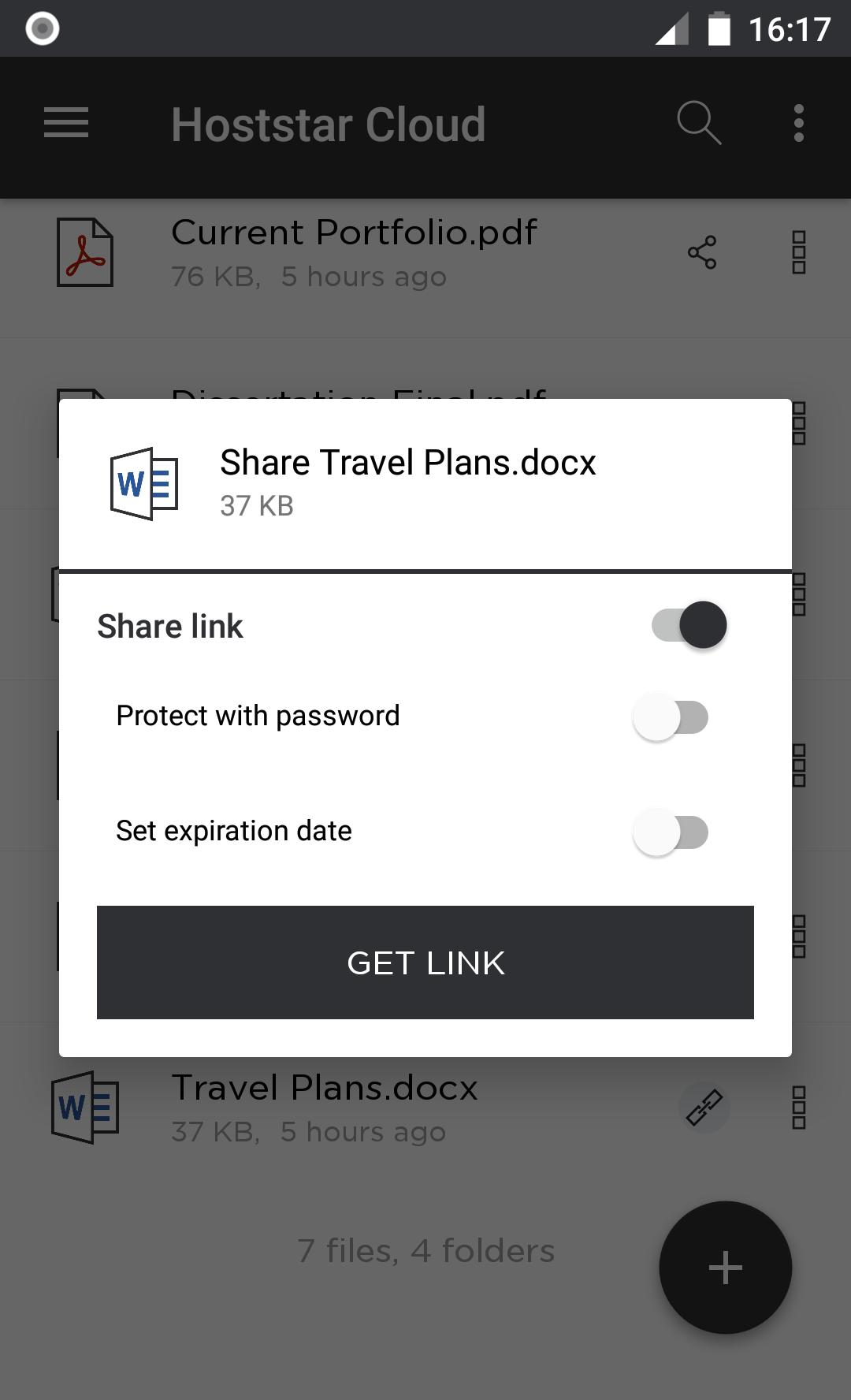The height and width of the screenshot is (1400, 851).
Task: Tap the GET LINK button
Action: pyautogui.click(x=425, y=963)
